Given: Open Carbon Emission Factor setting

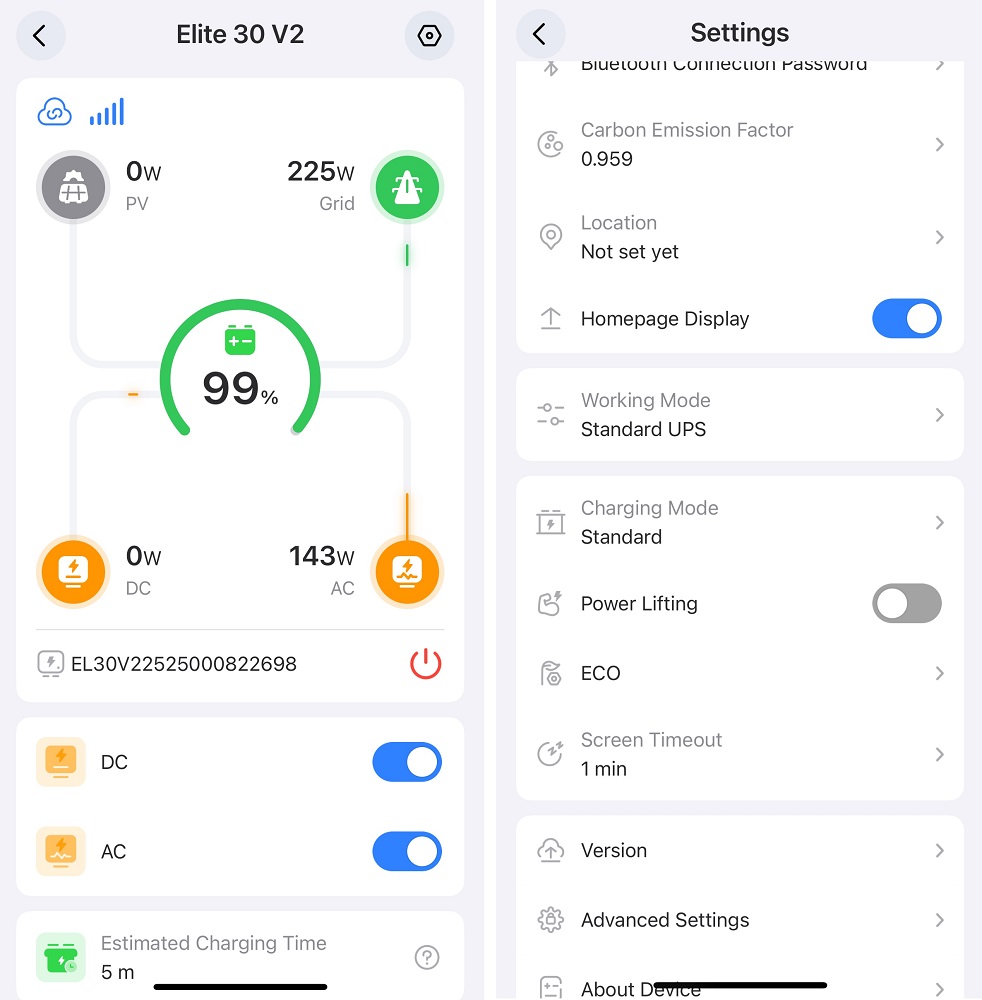Looking at the screenshot, I should (x=740, y=144).
